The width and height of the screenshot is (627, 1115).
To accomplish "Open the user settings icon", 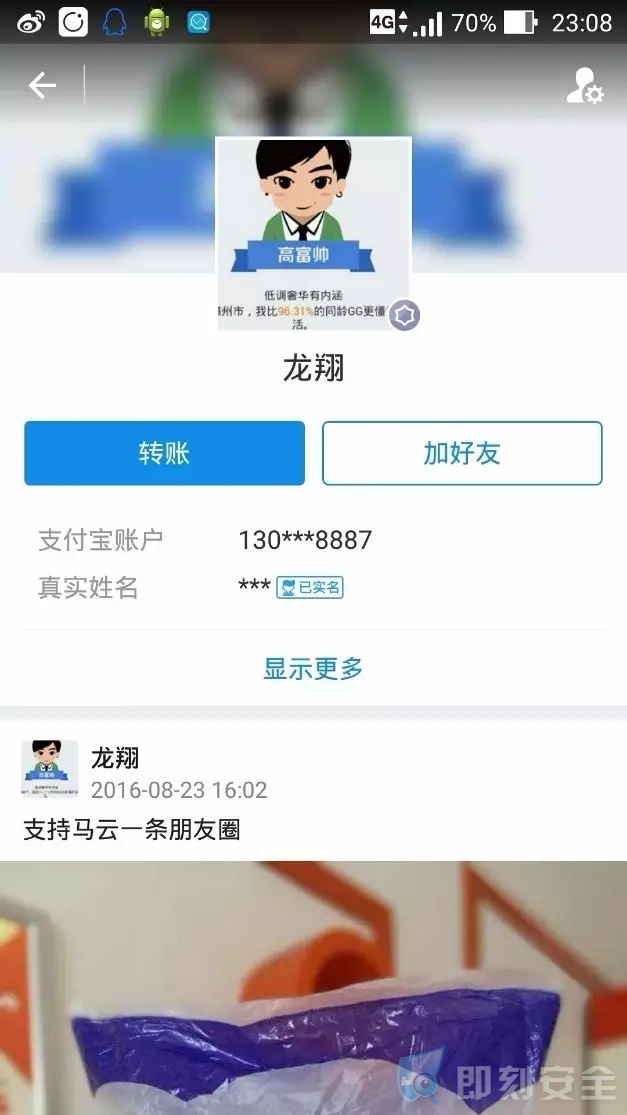I will (x=584, y=86).
